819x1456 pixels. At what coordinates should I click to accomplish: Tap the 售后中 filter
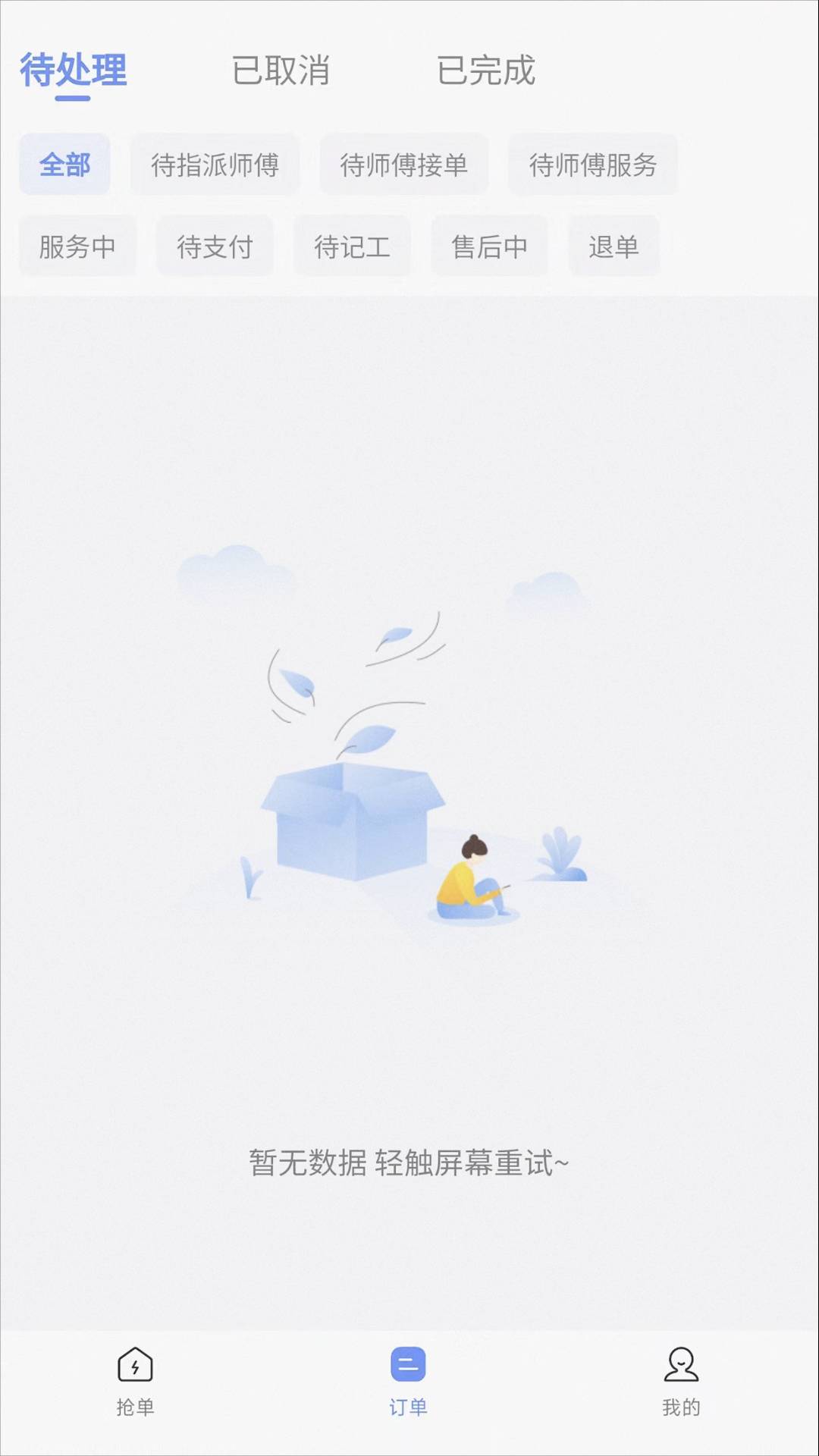(x=489, y=246)
